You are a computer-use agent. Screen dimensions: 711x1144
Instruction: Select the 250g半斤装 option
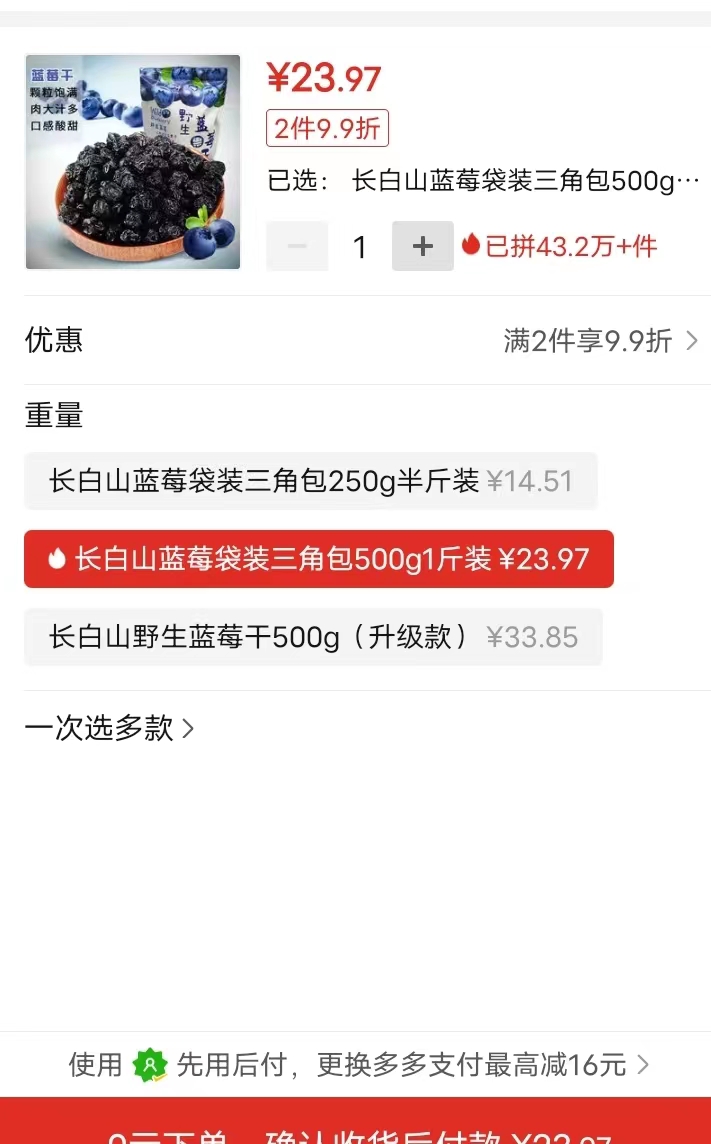(x=311, y=481)
